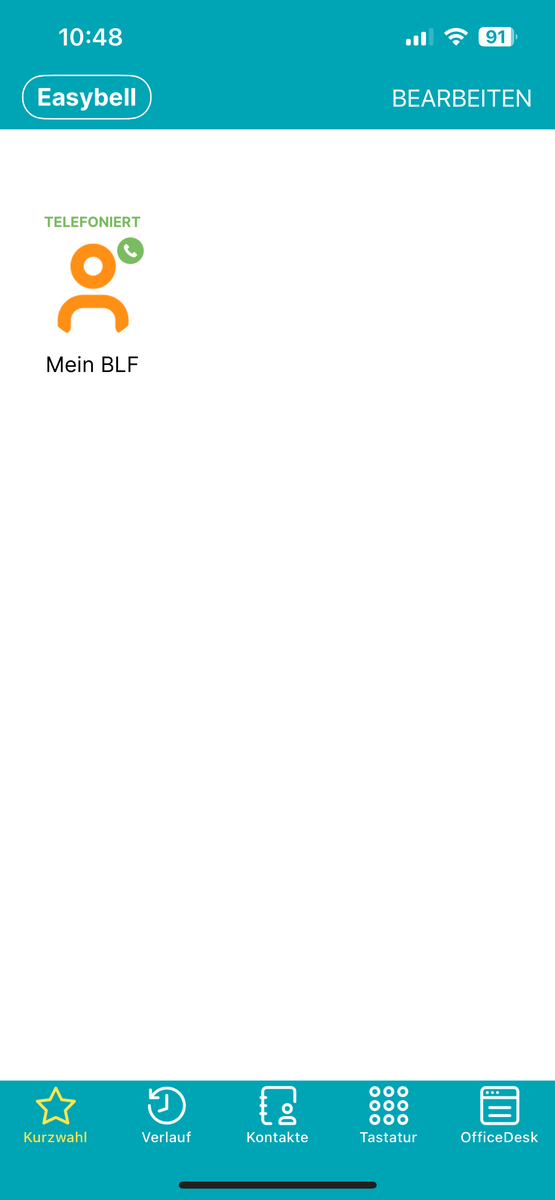Switch to the Verlauf tab
This screenshot has width=555, height=1200.
point(166,1115)
